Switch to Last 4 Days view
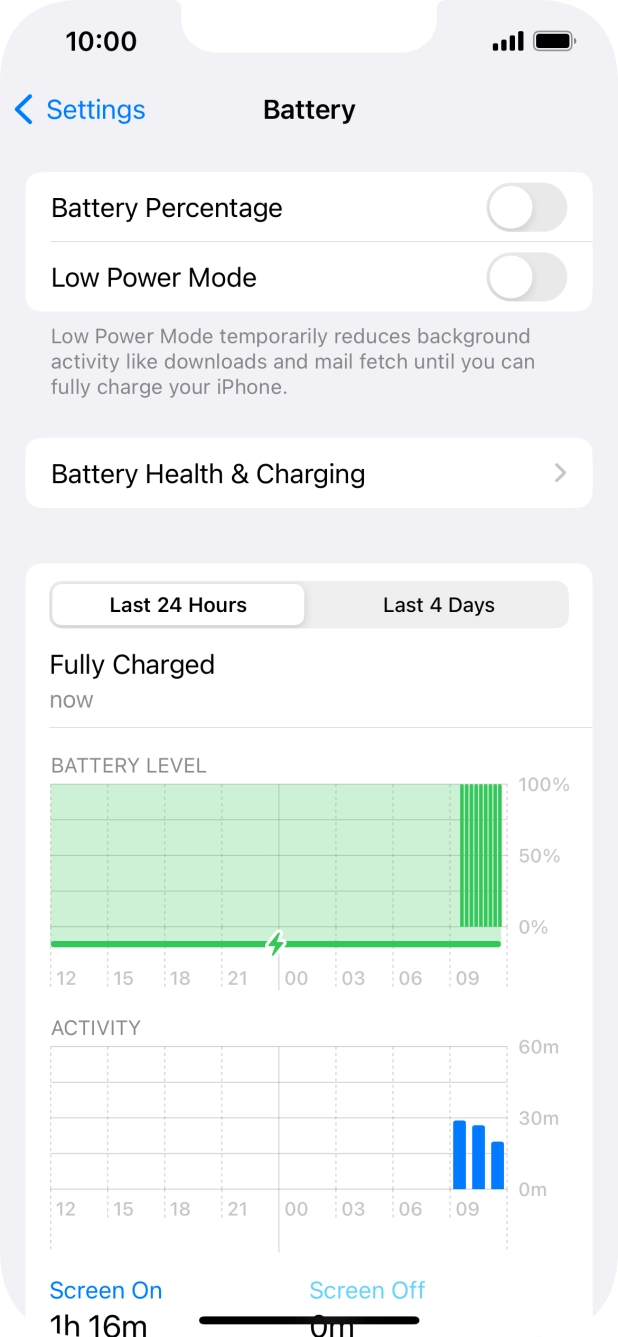 tap(438, 605)
